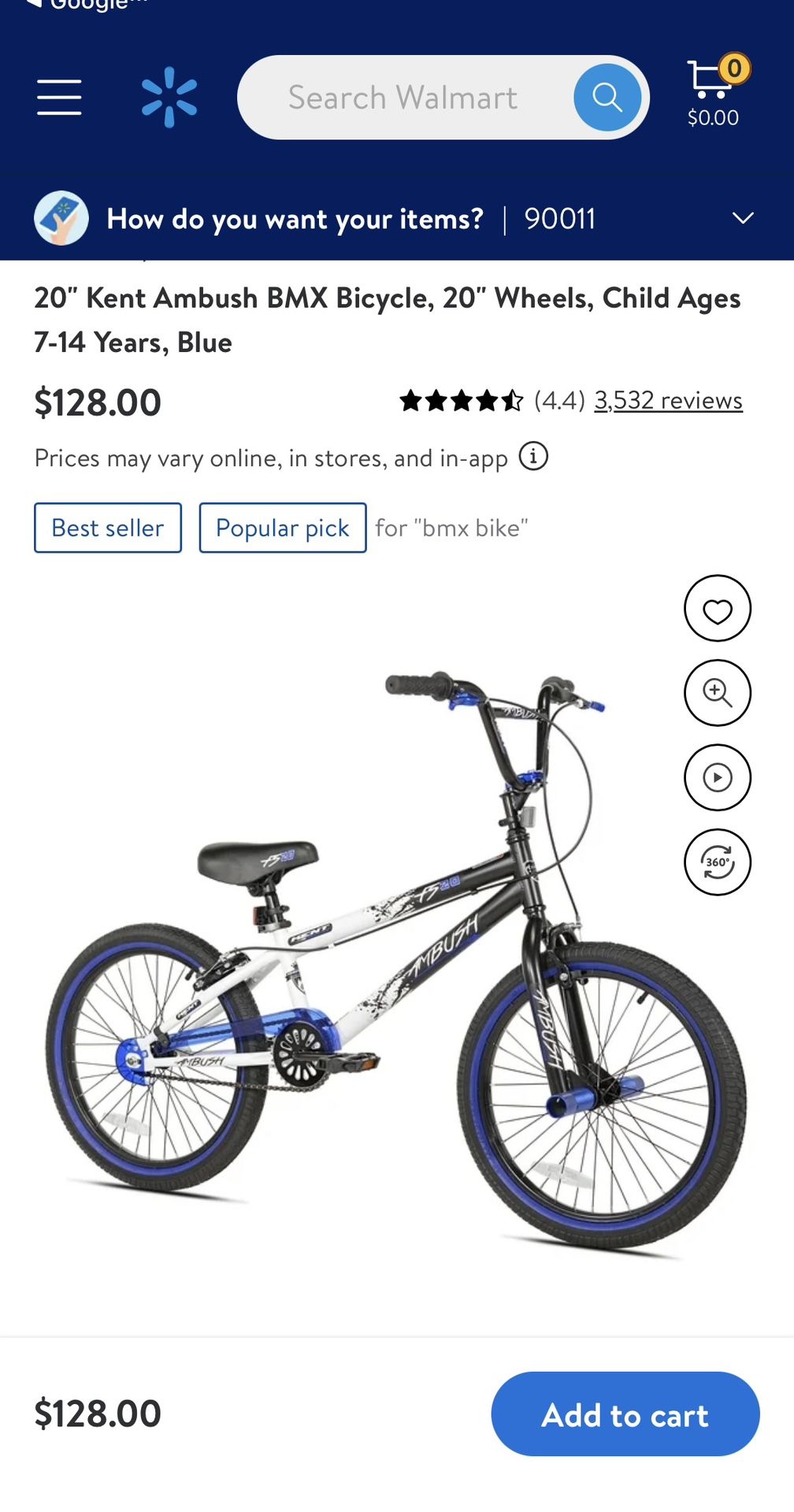Screen dimensions: 794x1512
Task: Open the 360-degree product view
Action: [x=717, y=862]
